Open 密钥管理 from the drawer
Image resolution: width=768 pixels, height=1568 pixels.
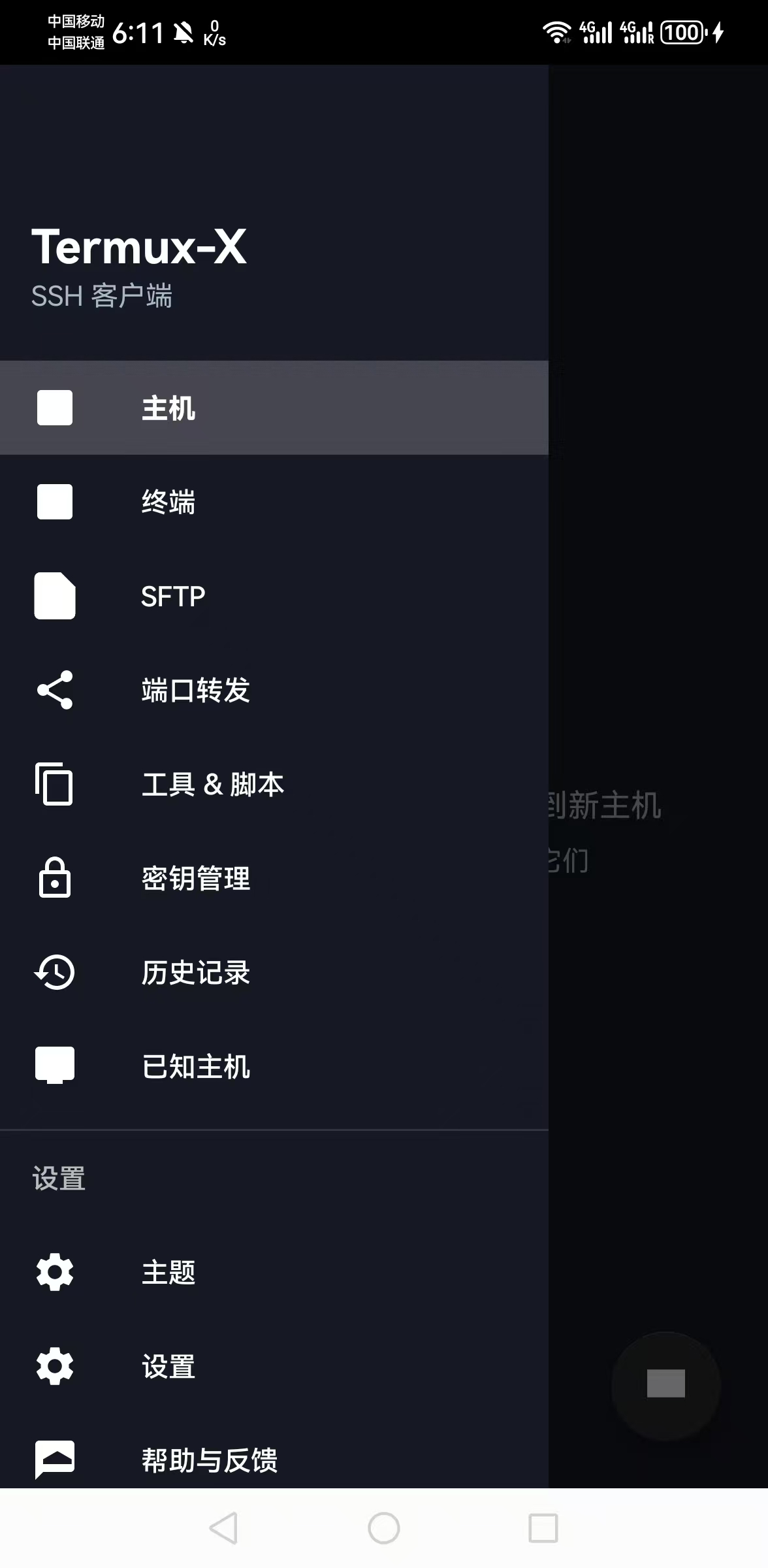point(195,879)
